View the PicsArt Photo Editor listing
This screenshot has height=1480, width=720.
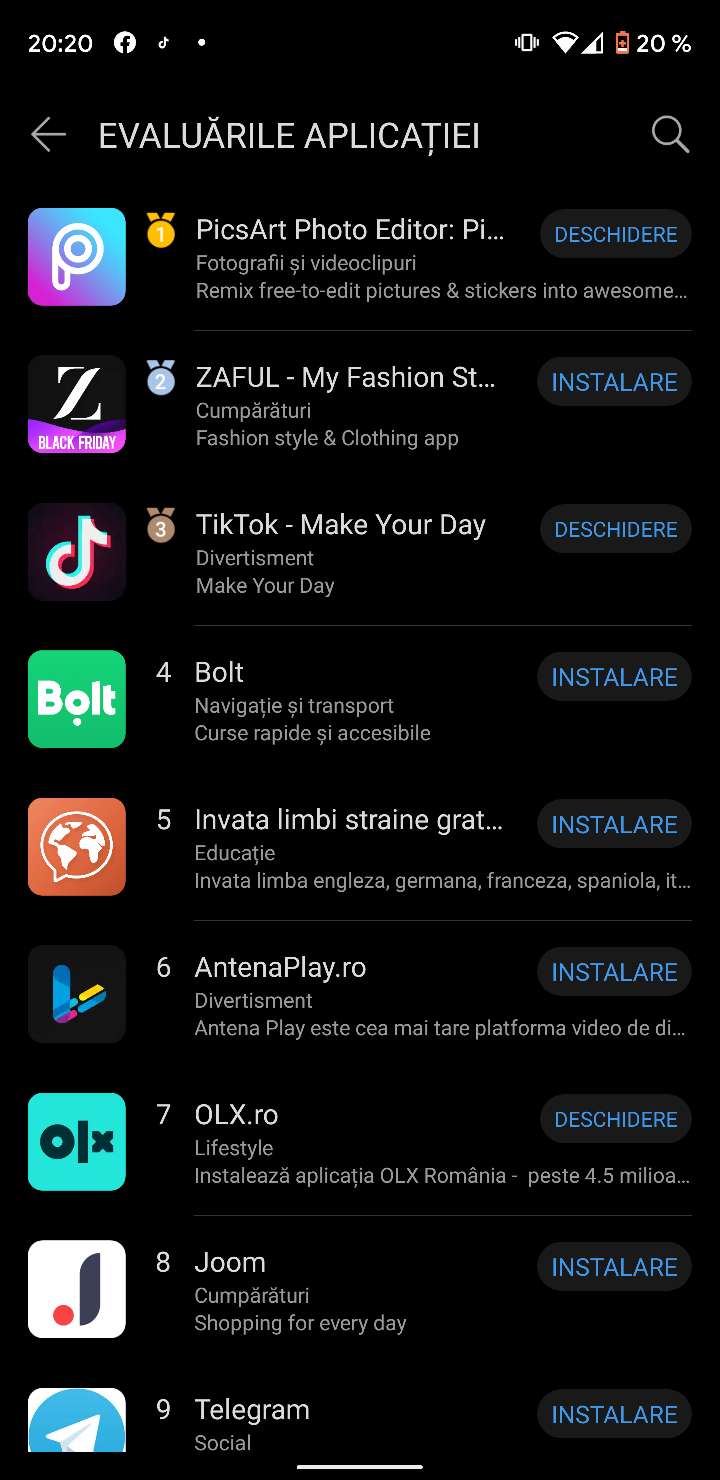[x=350, y=232]
